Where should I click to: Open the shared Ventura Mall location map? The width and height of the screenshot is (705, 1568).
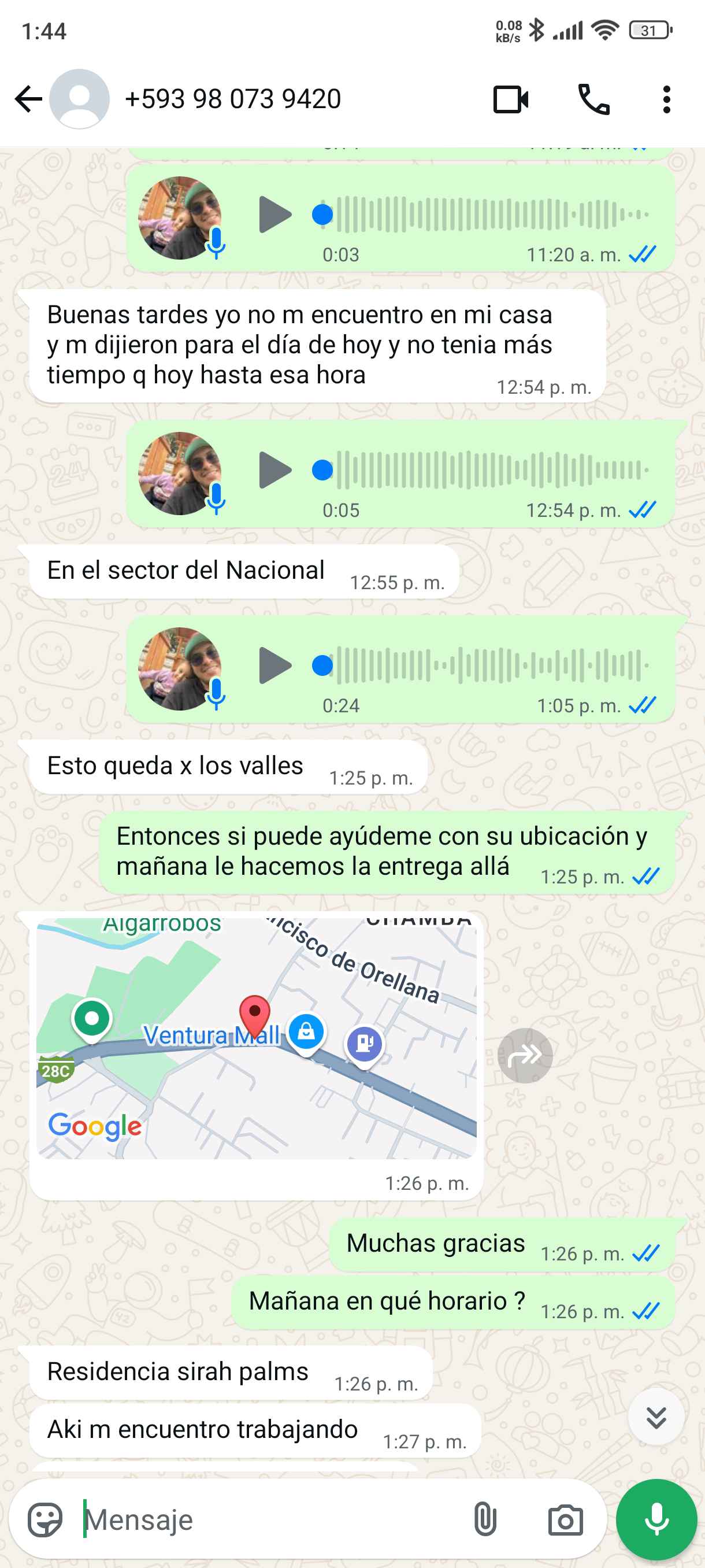tap(256, 1037)
